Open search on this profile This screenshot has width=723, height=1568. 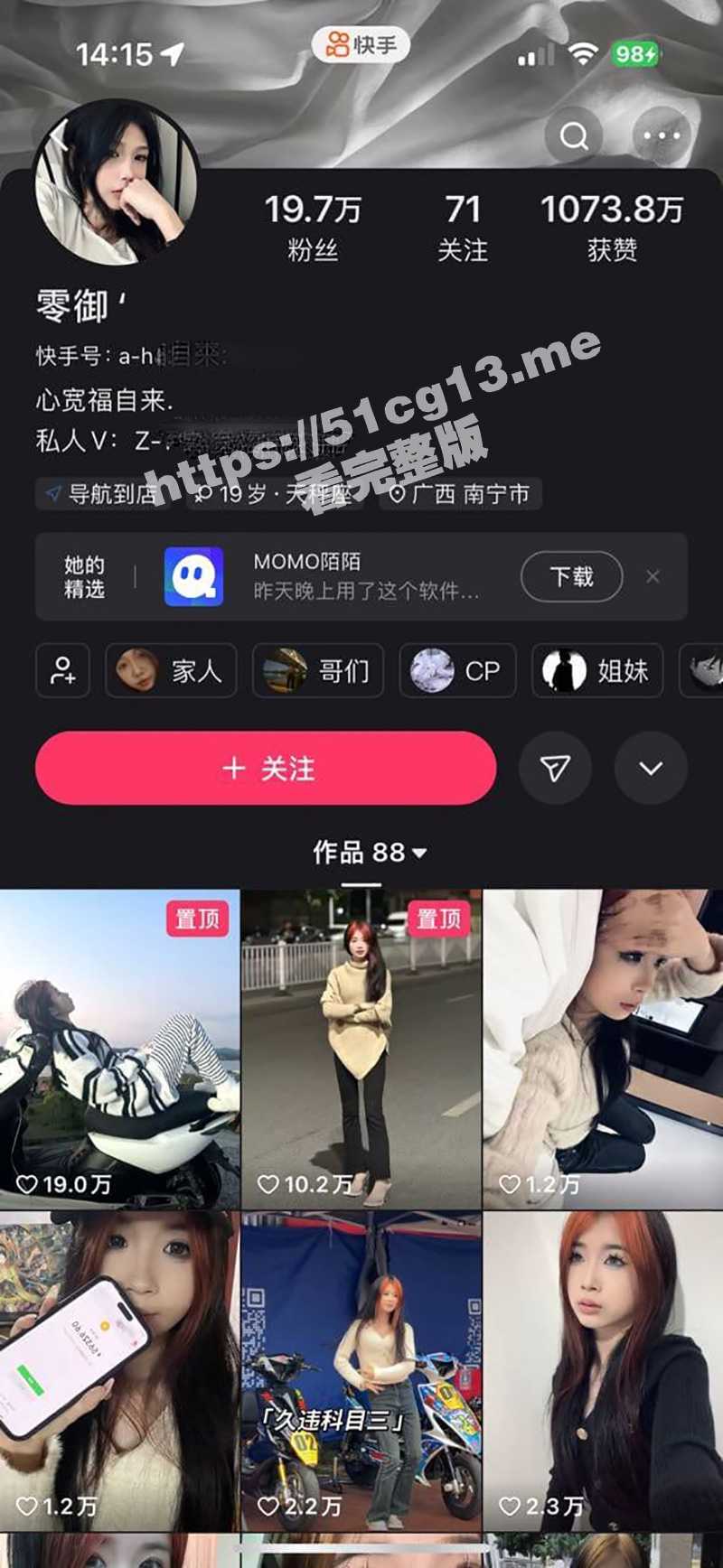574,136
